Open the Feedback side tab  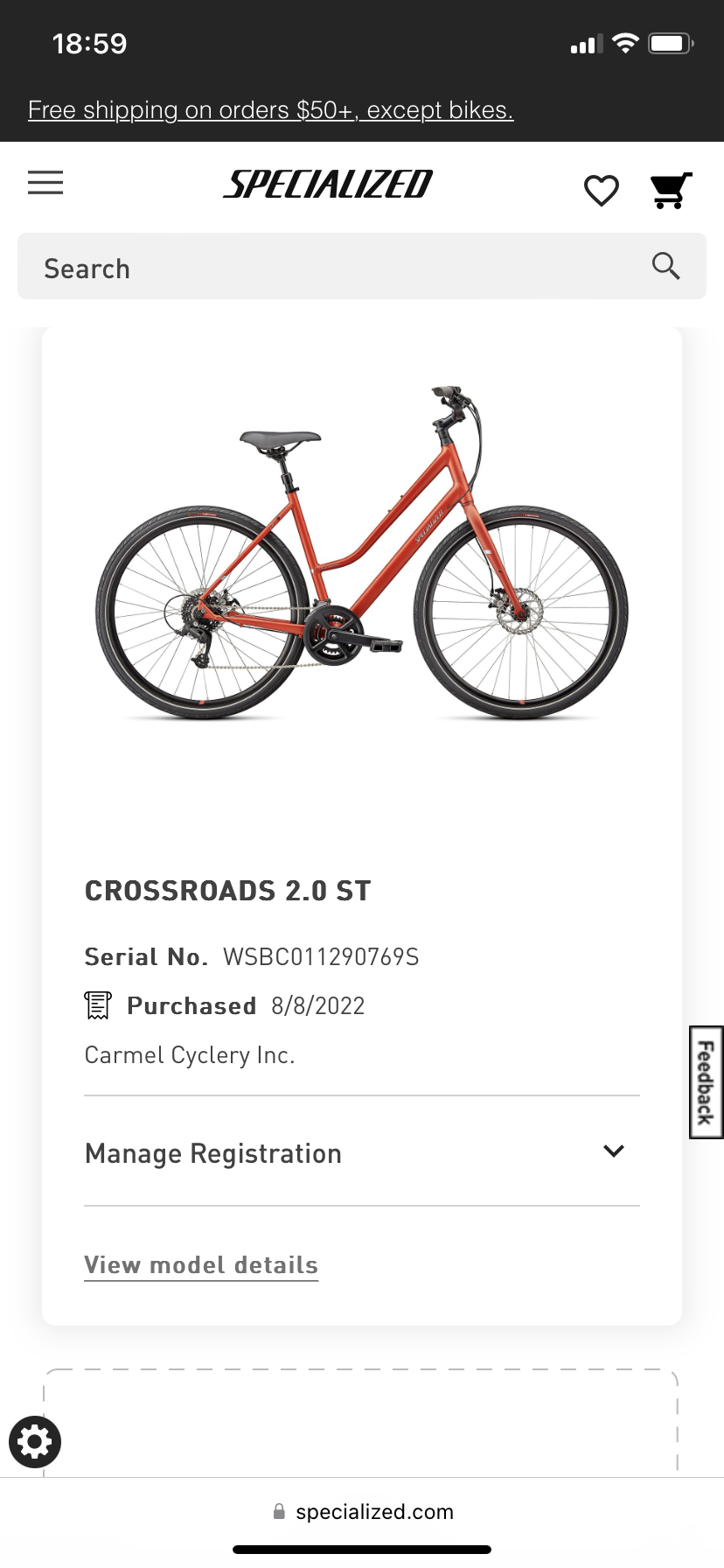tap(706, 1082)
